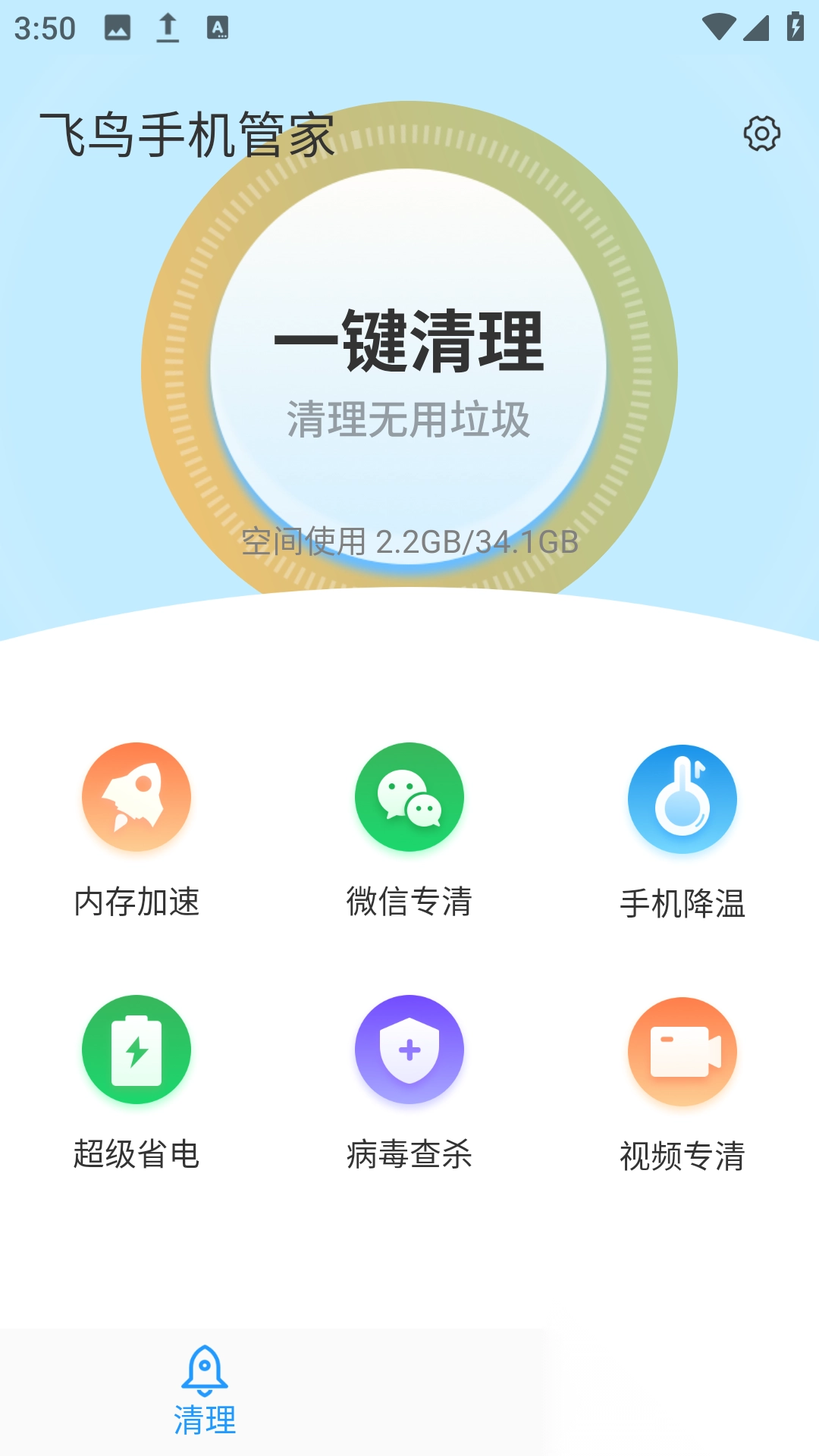Screen dimensions: 819x1456
Task: Tap the 空间使用 2.2GB/34.1GB text
Action: coord(409,543)
